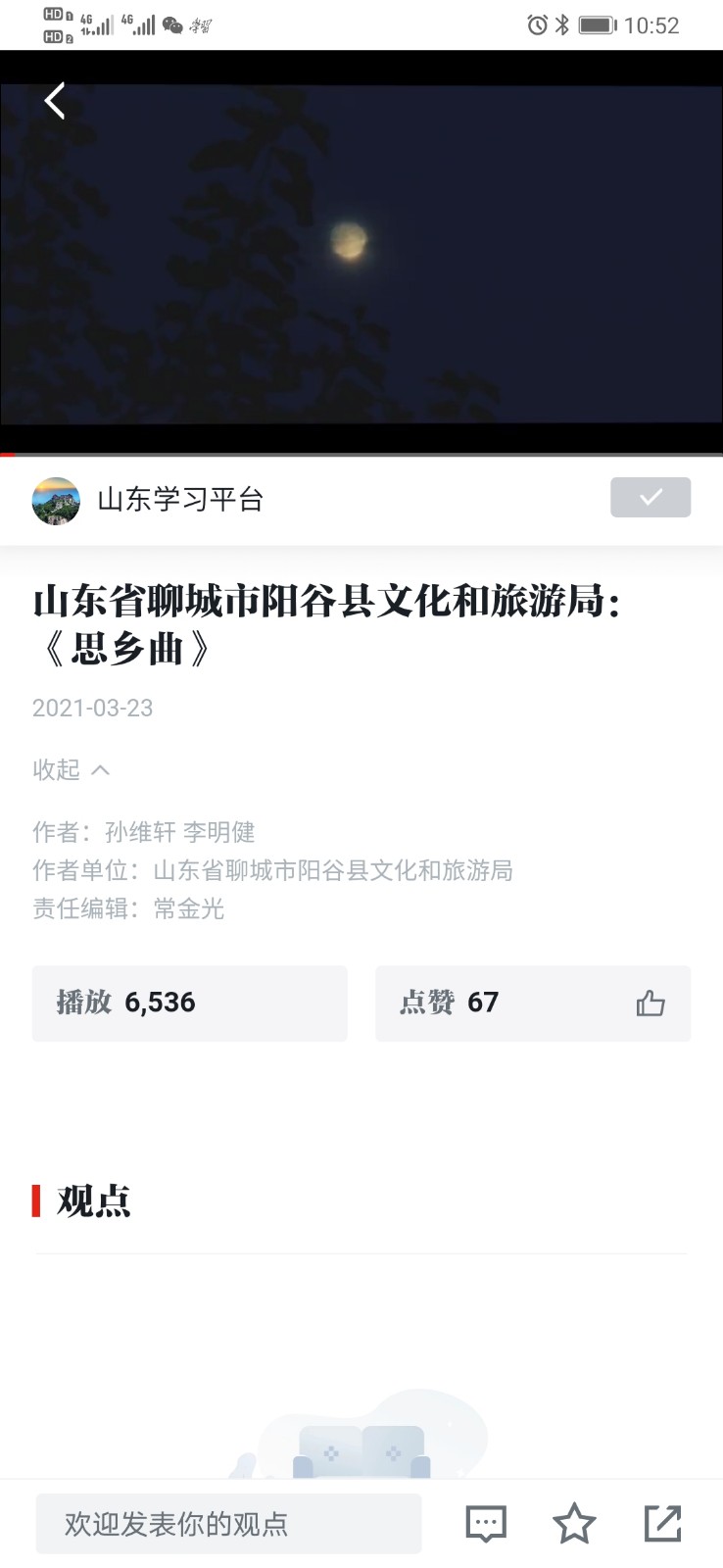
Task: Share this video
Action: 662,1524
